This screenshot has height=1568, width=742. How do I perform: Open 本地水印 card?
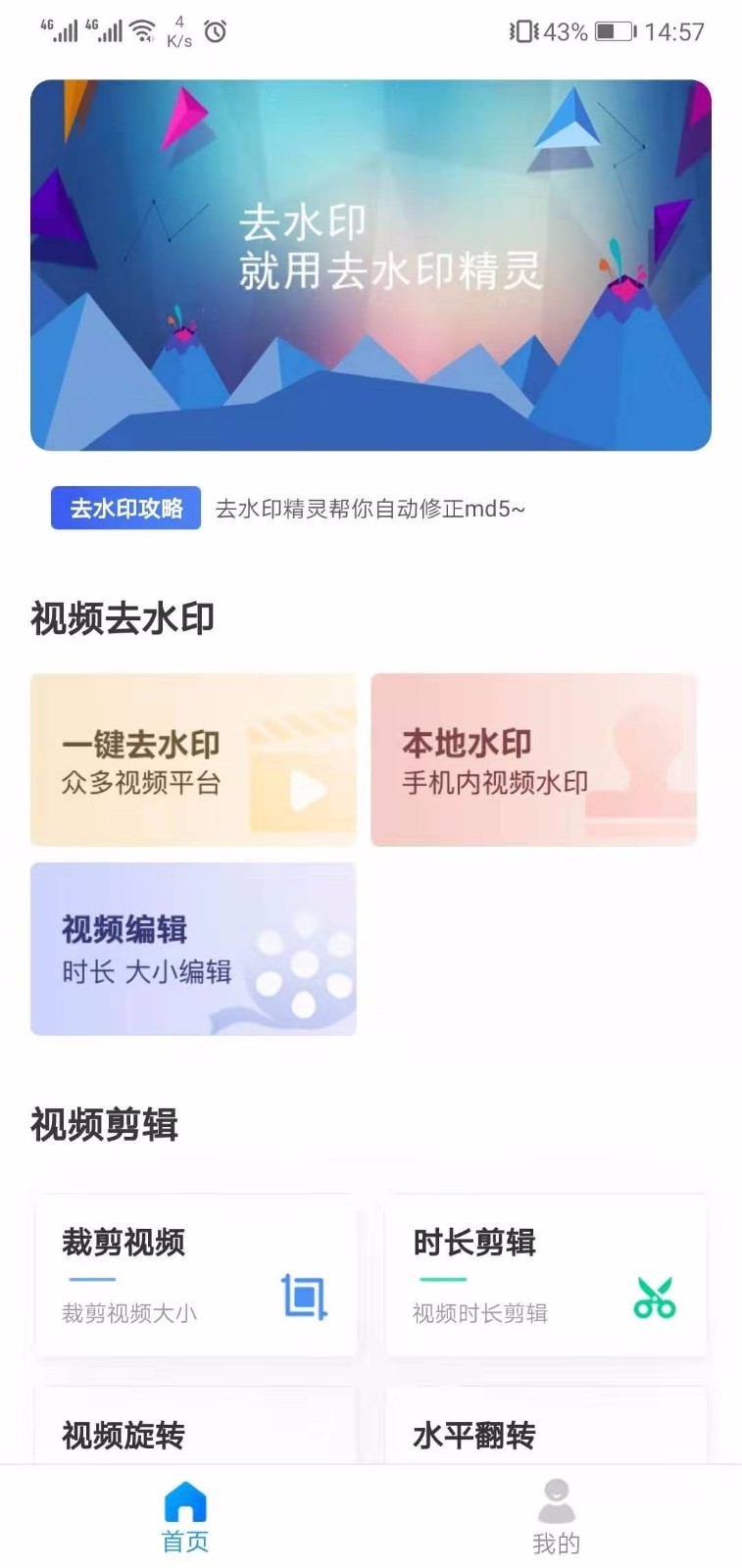[x=533, y=759]
